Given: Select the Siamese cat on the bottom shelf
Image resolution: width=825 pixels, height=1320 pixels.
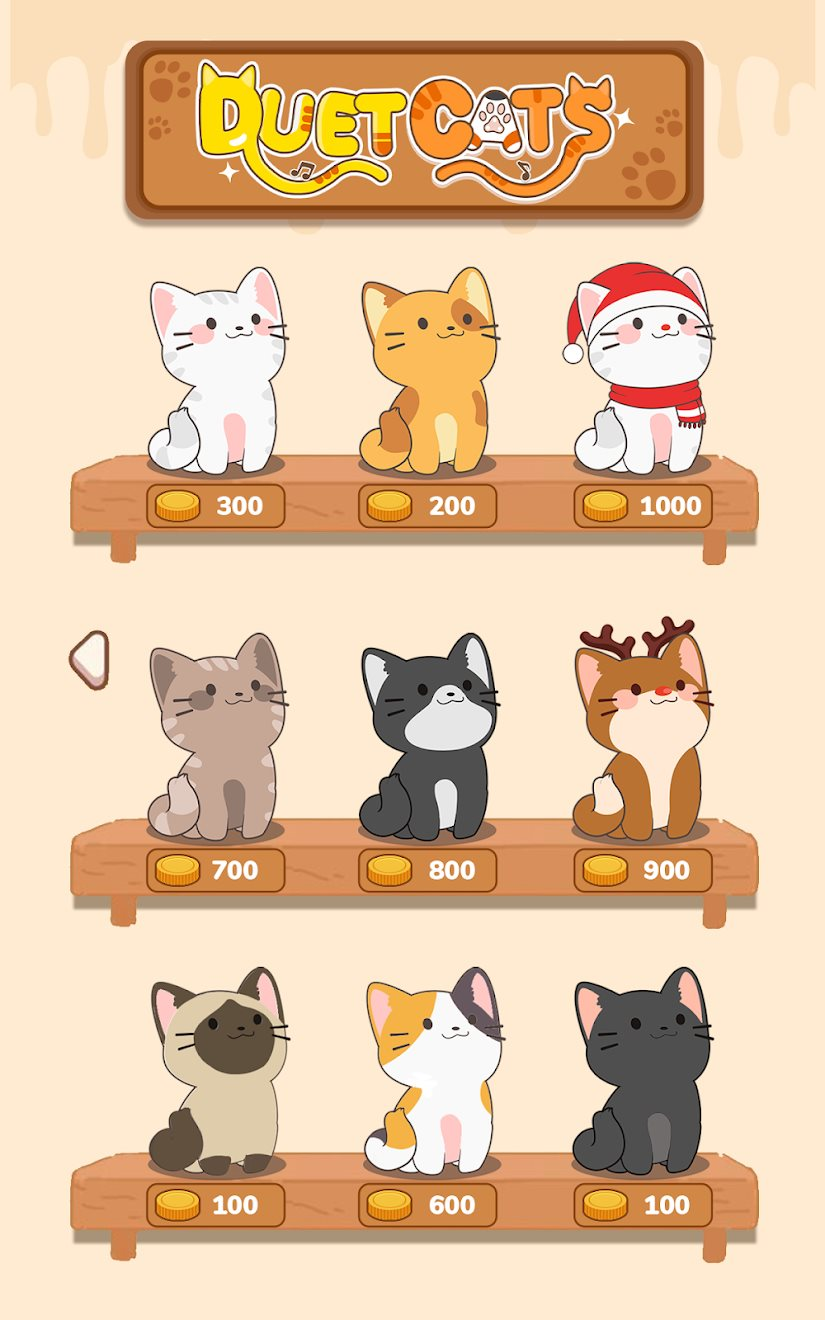Looking at the screenshot, I should click(x=215, y=1070).
